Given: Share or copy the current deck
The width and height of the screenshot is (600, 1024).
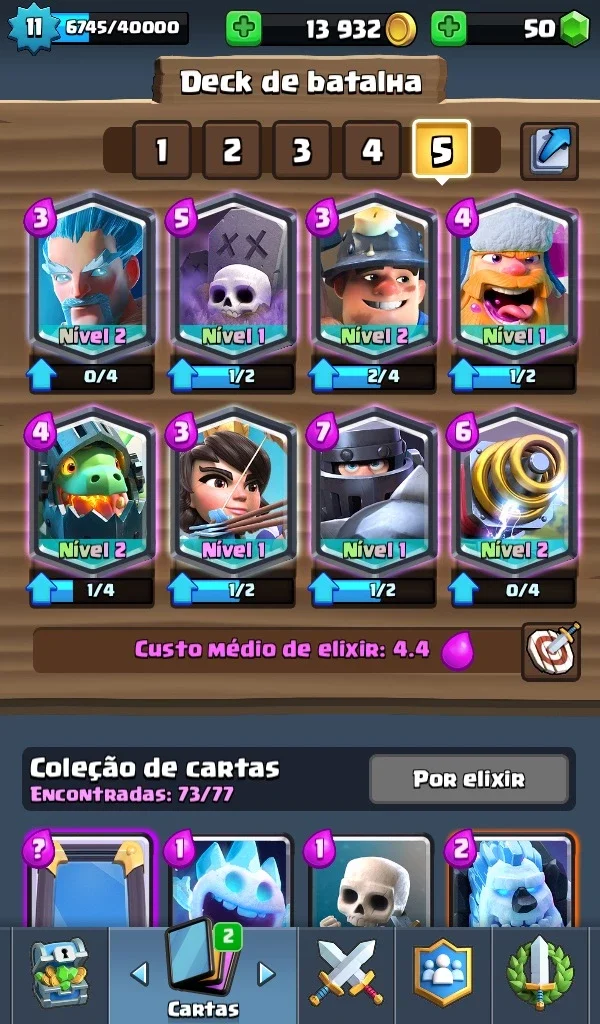Looking at the screenshot, I should click(550, 151).
